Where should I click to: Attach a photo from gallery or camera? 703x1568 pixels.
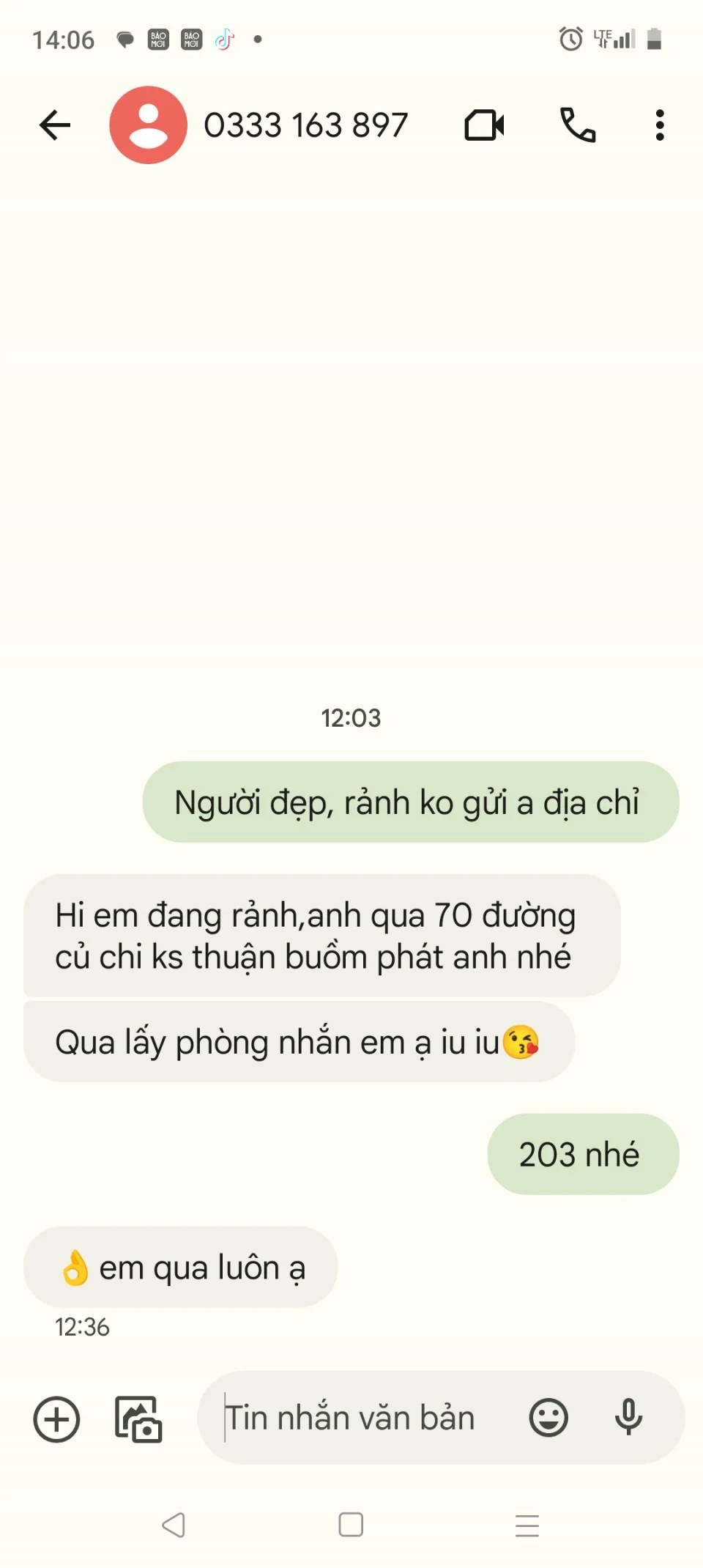pyautogui.click(x=138, y=1419)
